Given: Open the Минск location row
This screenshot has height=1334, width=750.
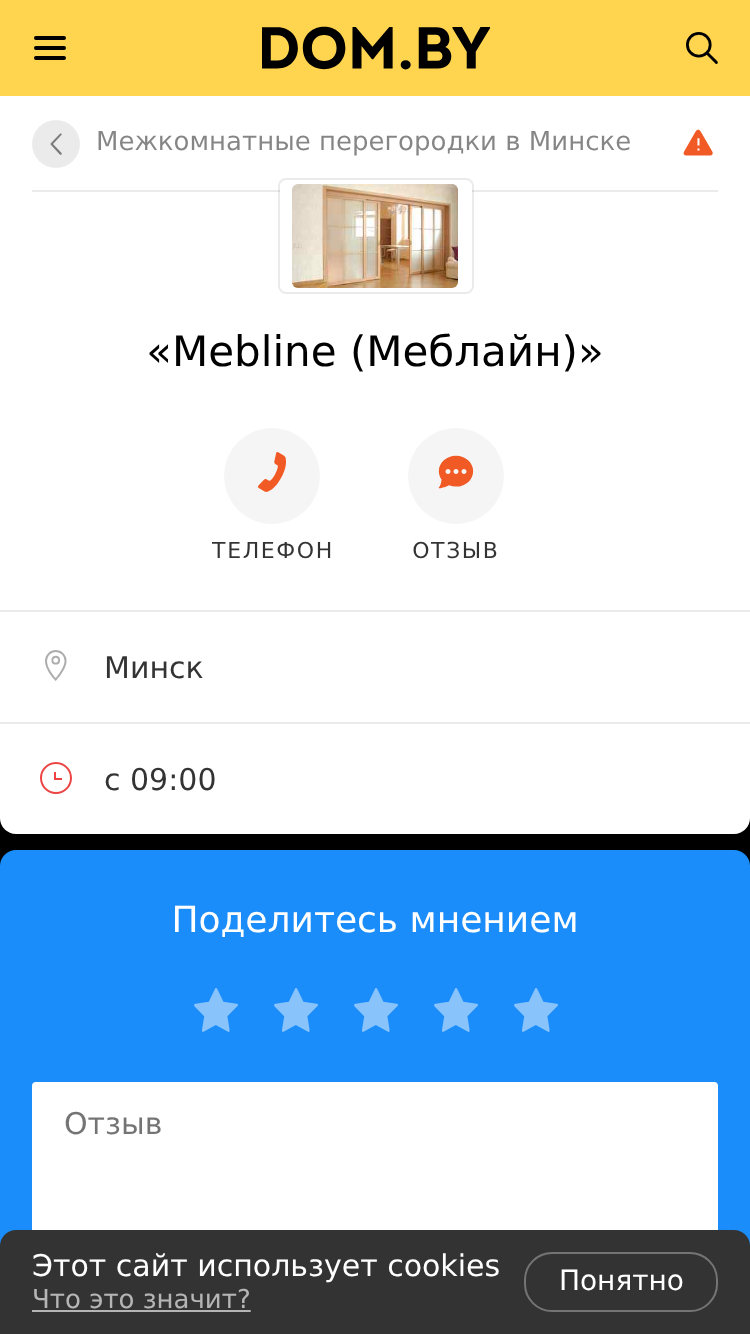Looking at the screenshot, I should click(375, 667).
